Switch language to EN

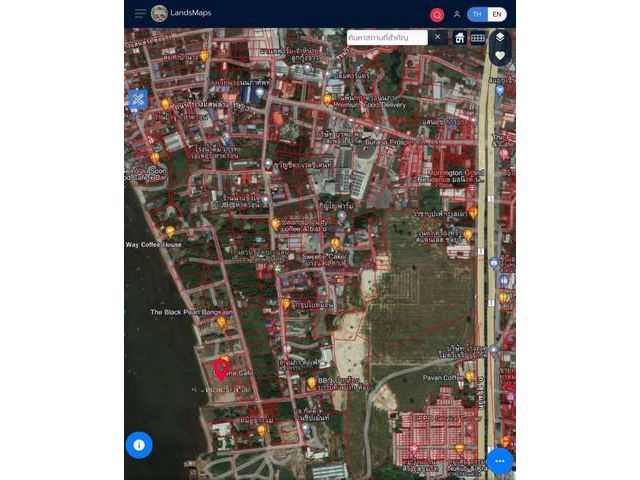497,14
